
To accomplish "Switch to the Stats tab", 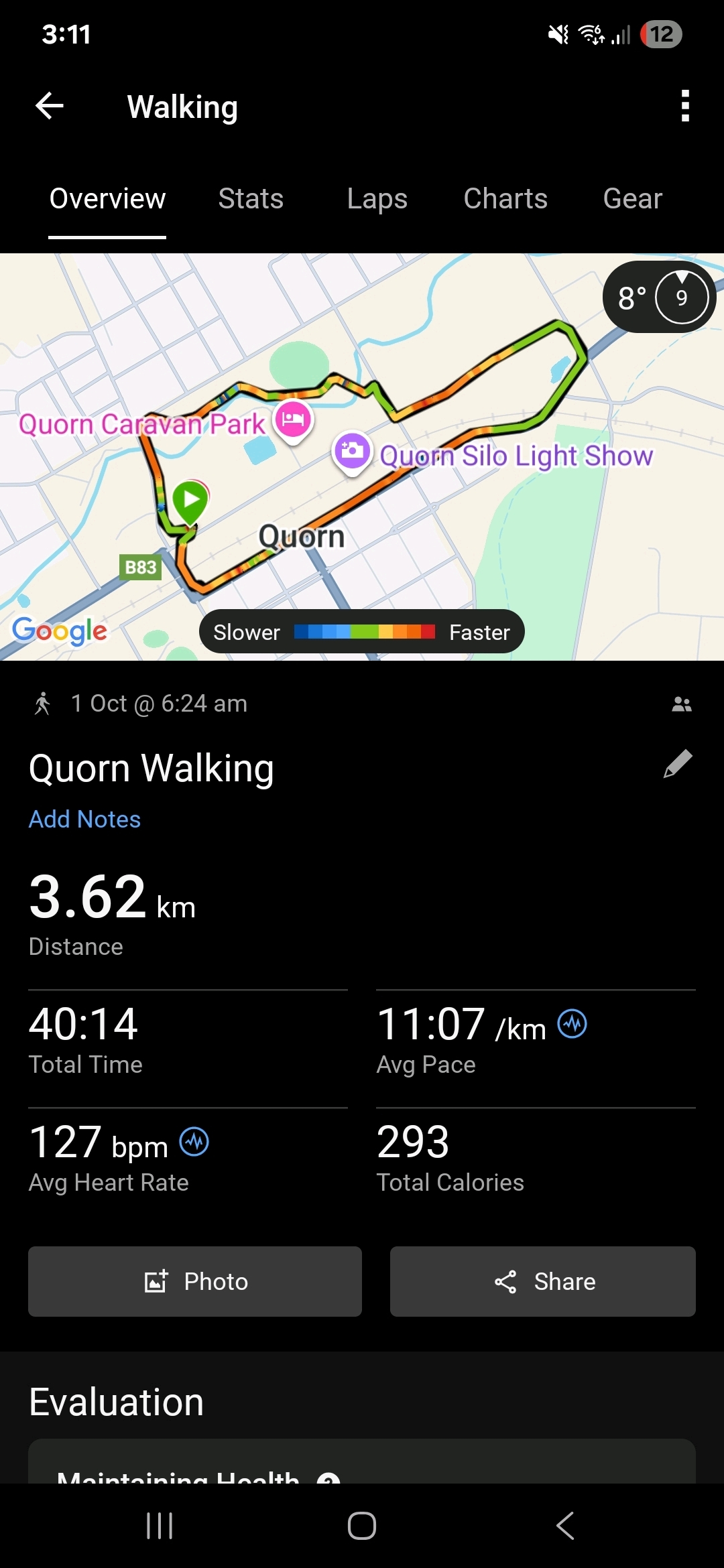I will (251, 199).
